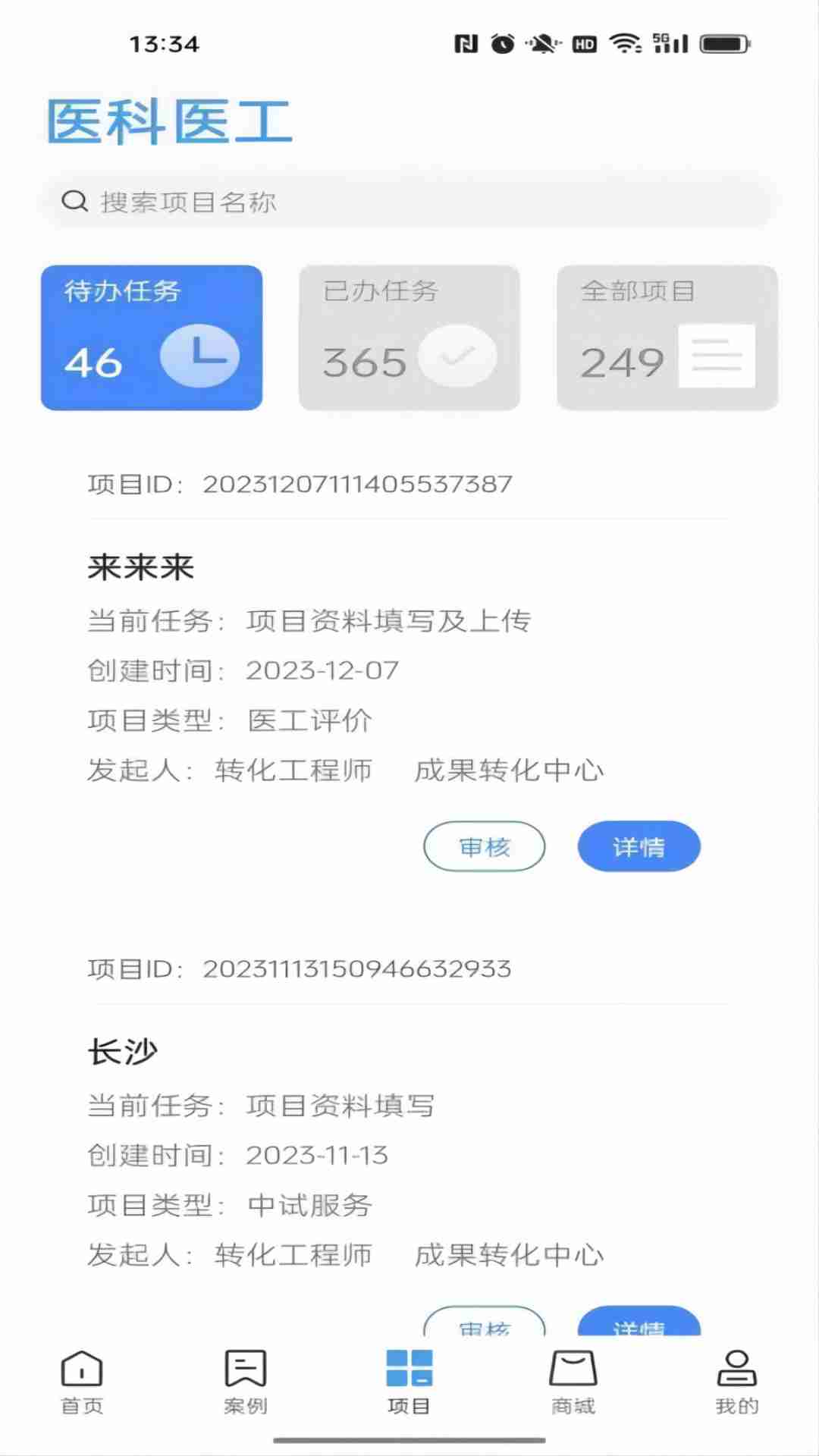819x1456 pixels.
Task: Select the 项目 tab
Action: coord(409,1382)
